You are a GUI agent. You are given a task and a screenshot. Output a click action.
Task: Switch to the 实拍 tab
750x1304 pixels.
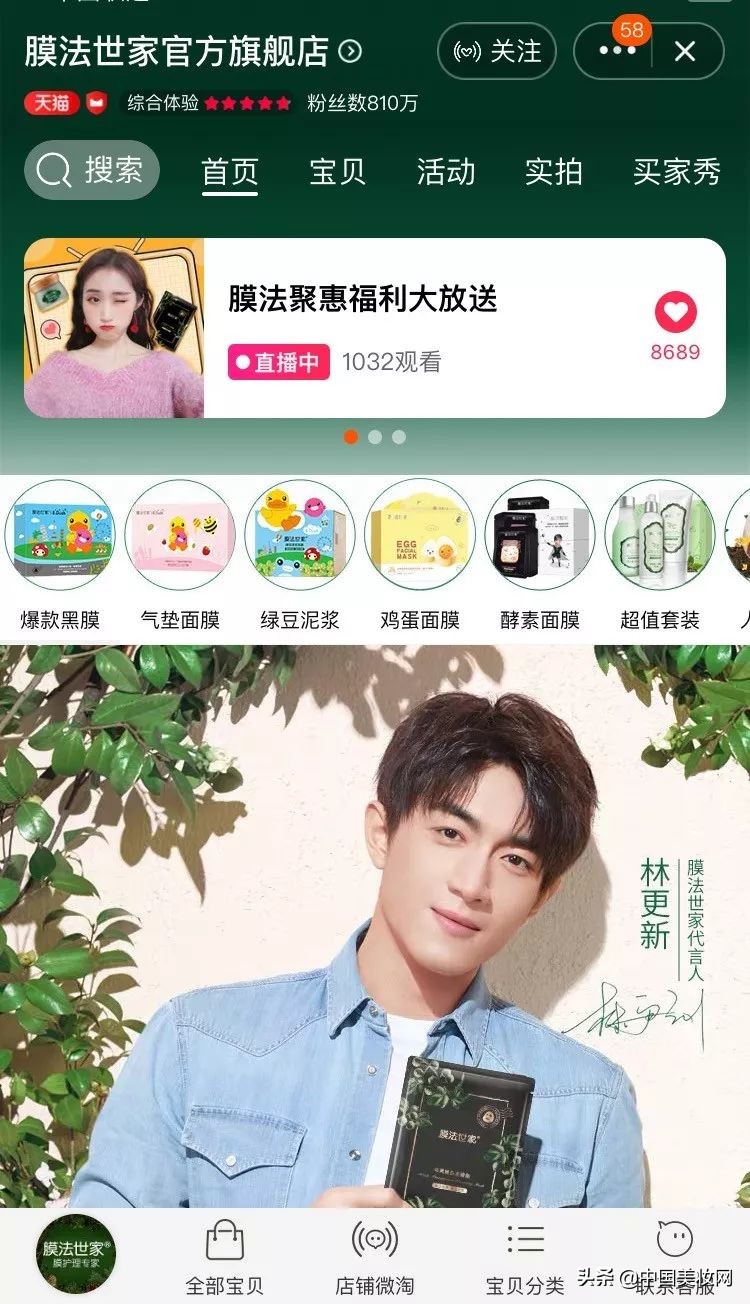pos(553,172)
